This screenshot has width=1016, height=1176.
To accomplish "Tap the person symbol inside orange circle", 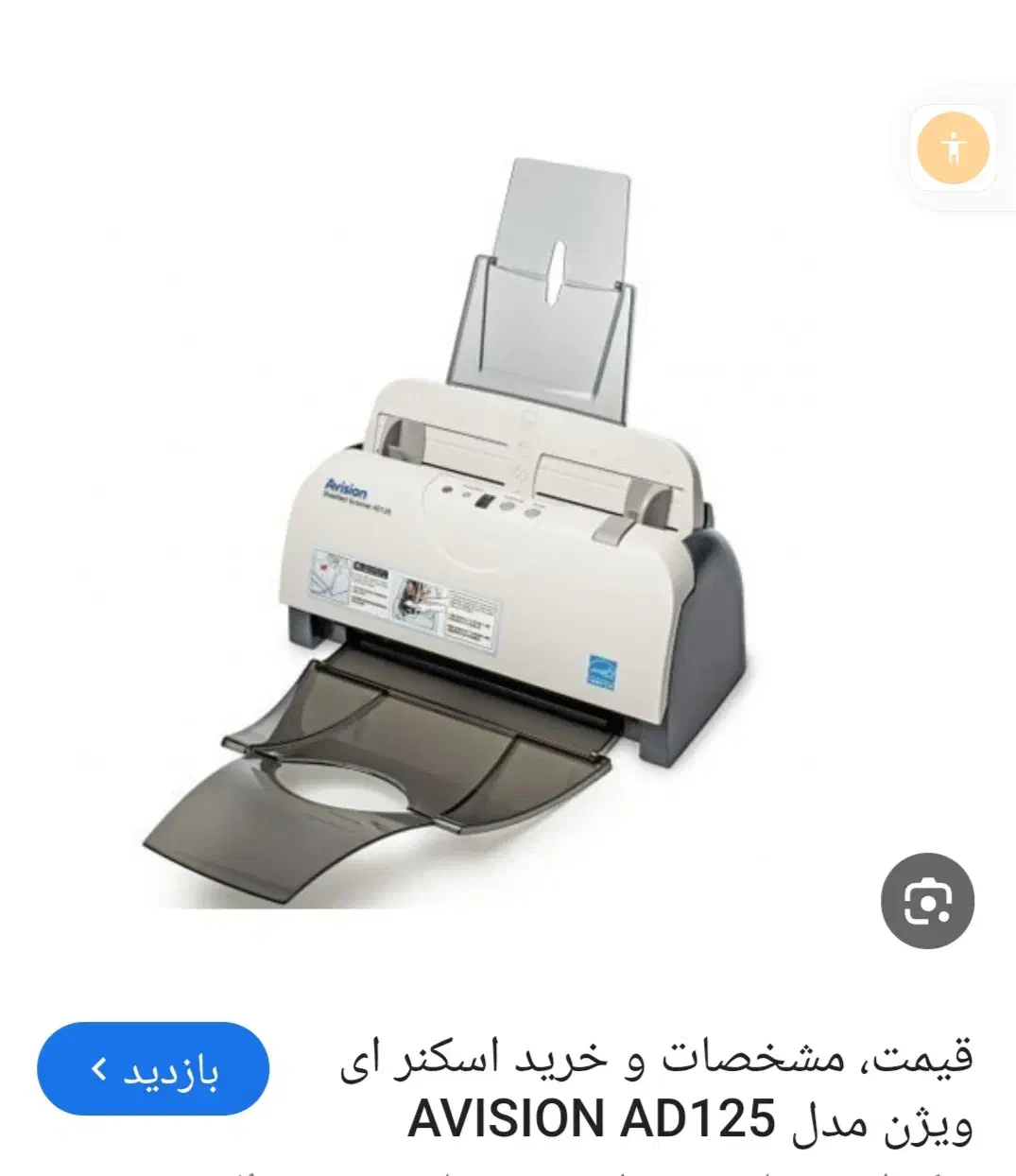I will click(955, 147).
